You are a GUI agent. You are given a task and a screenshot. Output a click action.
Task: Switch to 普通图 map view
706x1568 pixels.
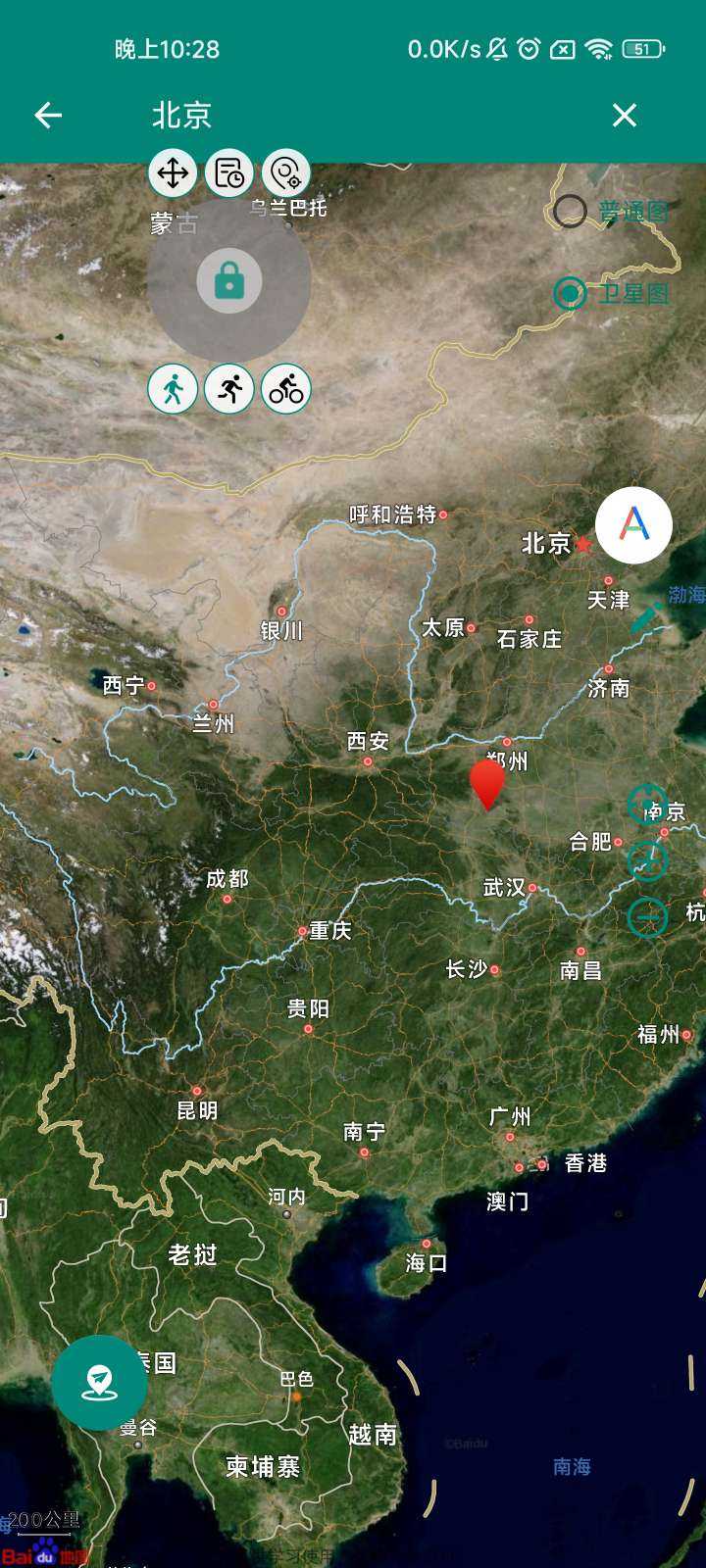click(571, 212)
